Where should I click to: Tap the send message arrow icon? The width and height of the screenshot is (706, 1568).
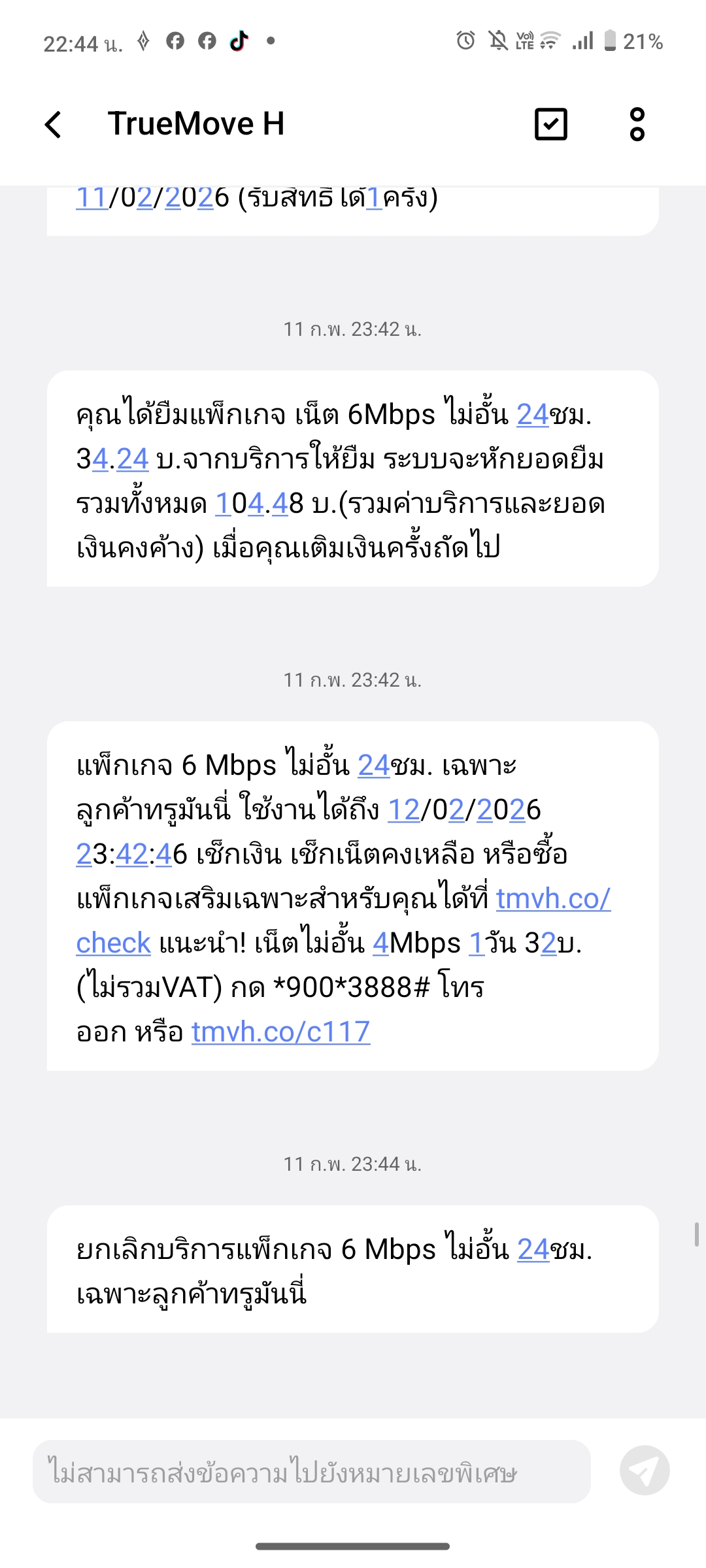645,1471
